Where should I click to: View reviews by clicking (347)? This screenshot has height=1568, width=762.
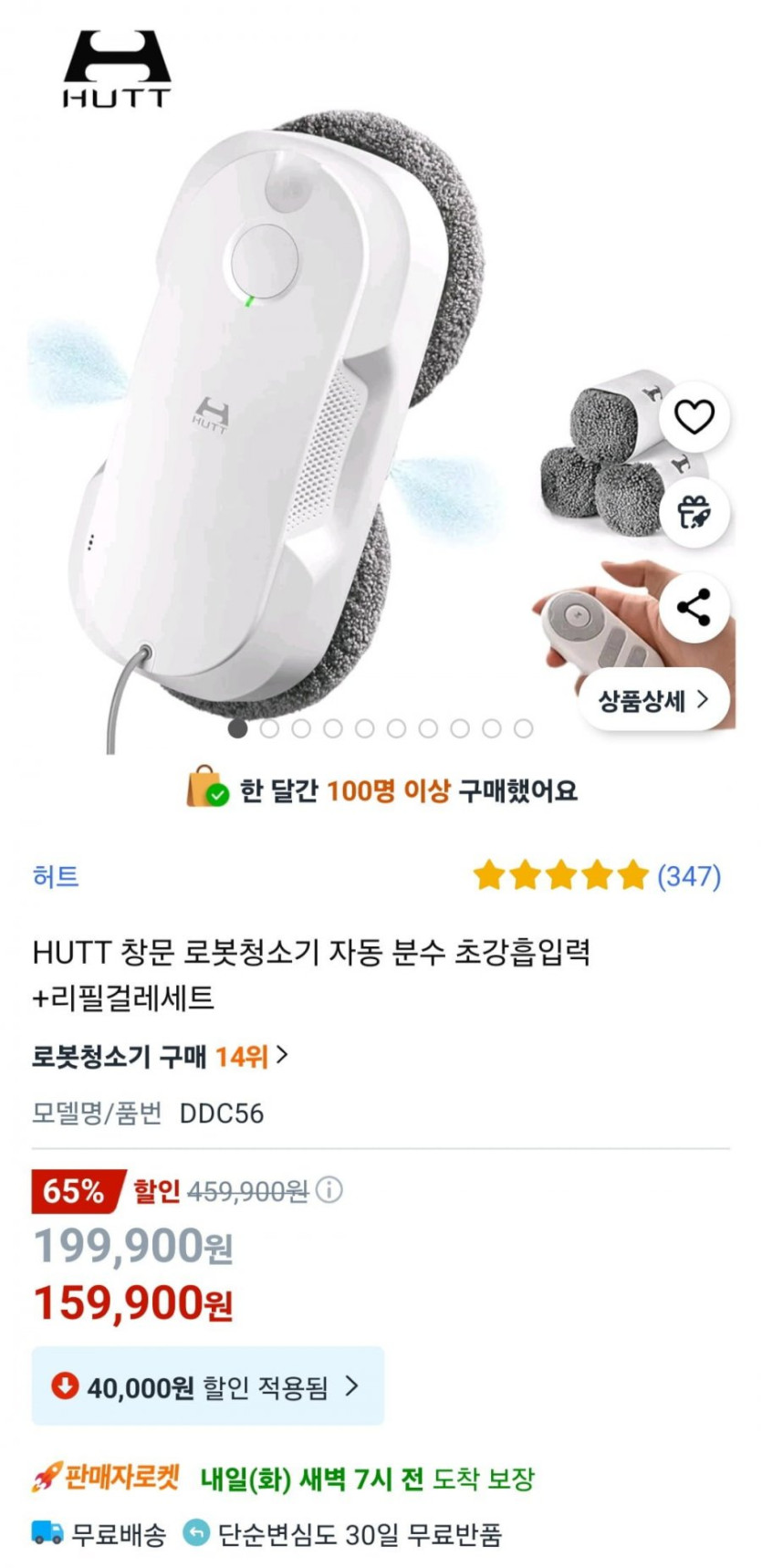pos(684,875)
